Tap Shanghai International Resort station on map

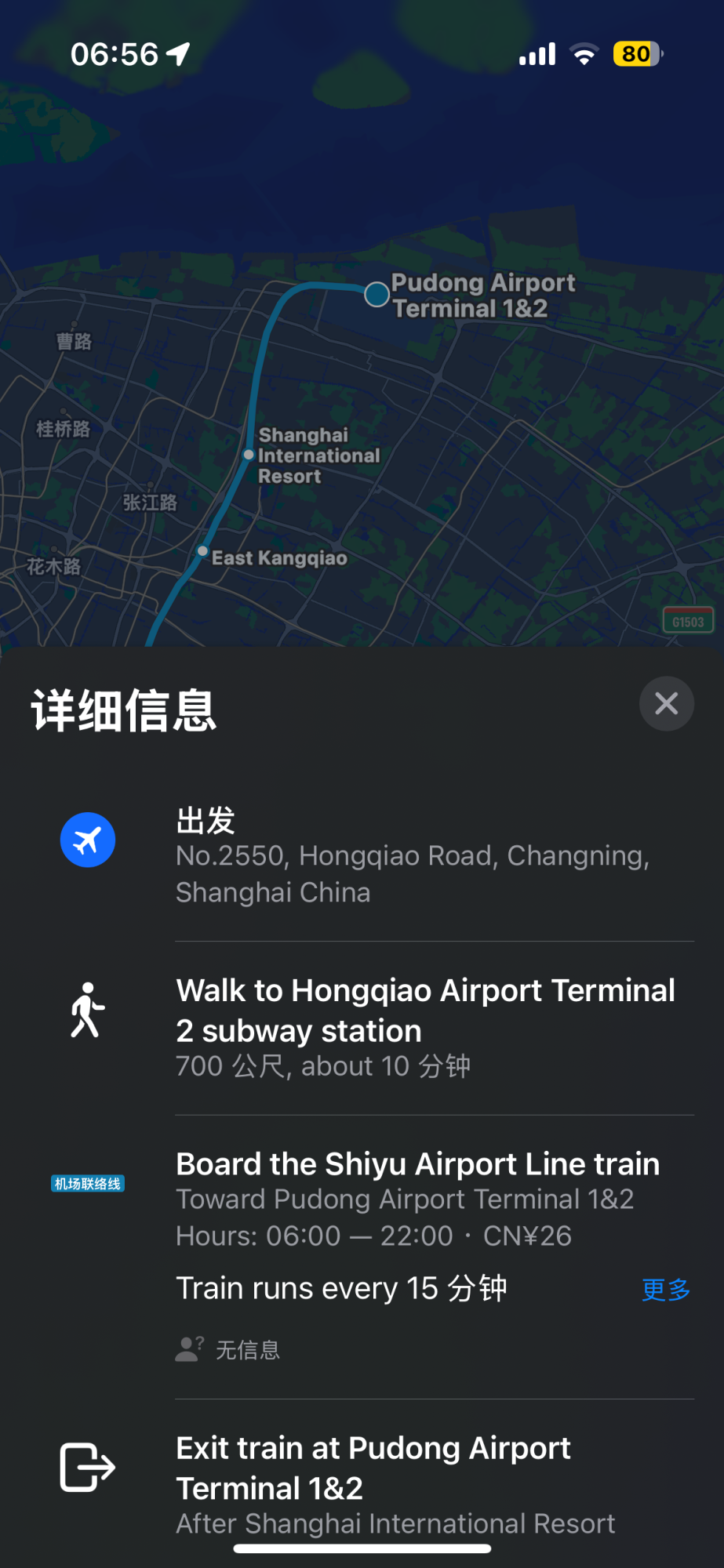[x=249, y=455]
